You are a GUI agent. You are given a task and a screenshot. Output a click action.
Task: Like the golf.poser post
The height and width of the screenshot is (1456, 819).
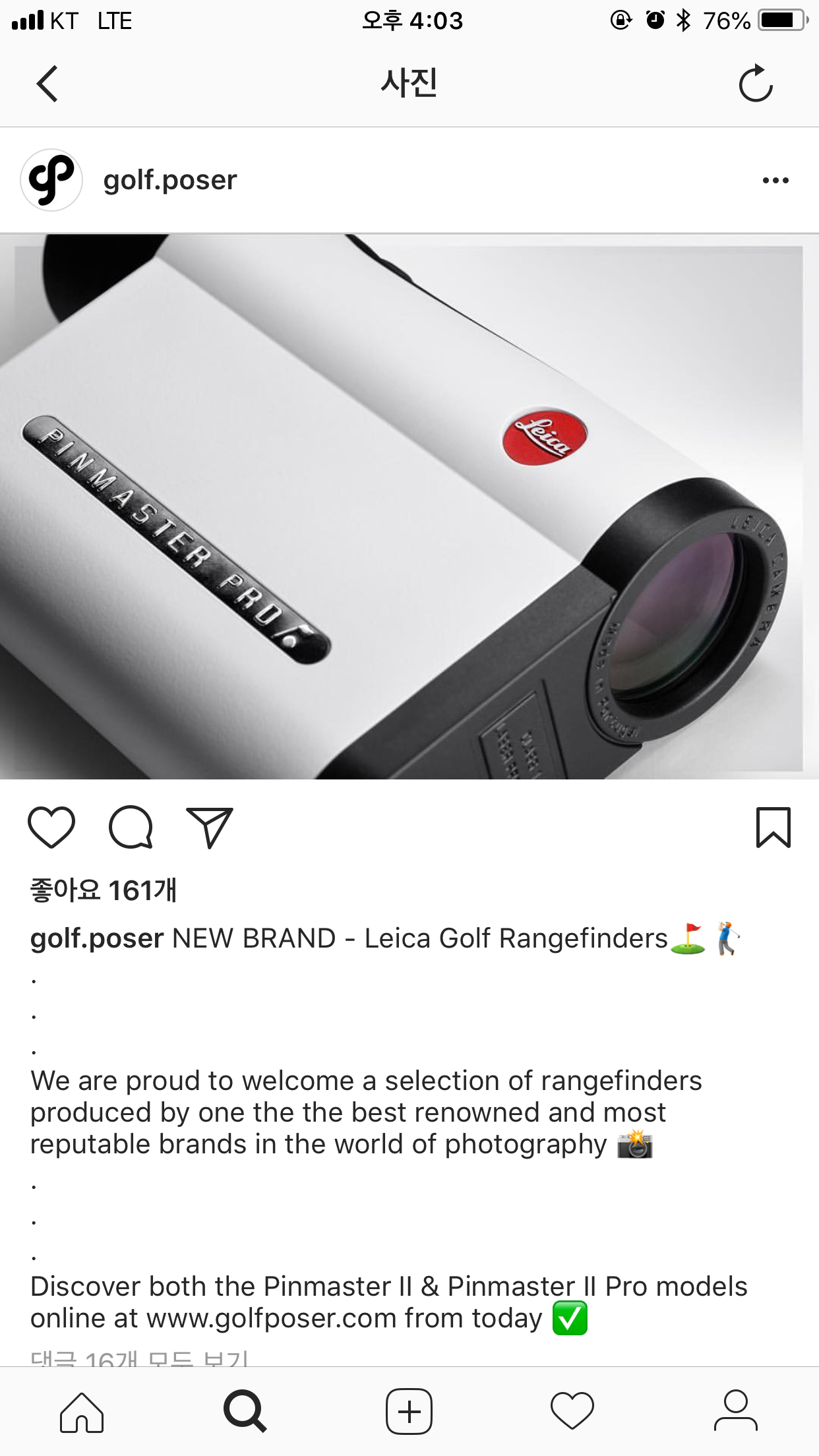(x=51, y=827)
